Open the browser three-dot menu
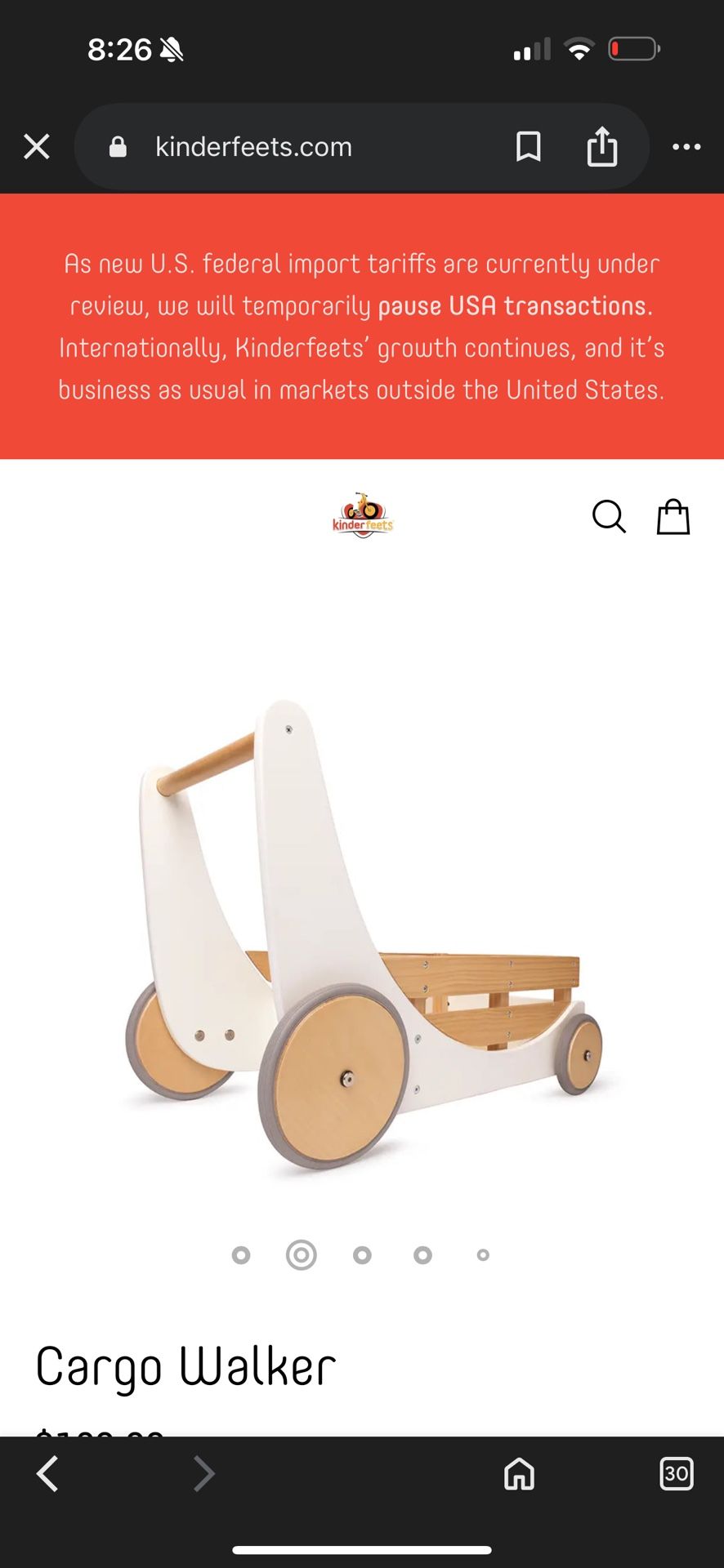This screenshot has width=724, height=1568. (x=687, y=147)
